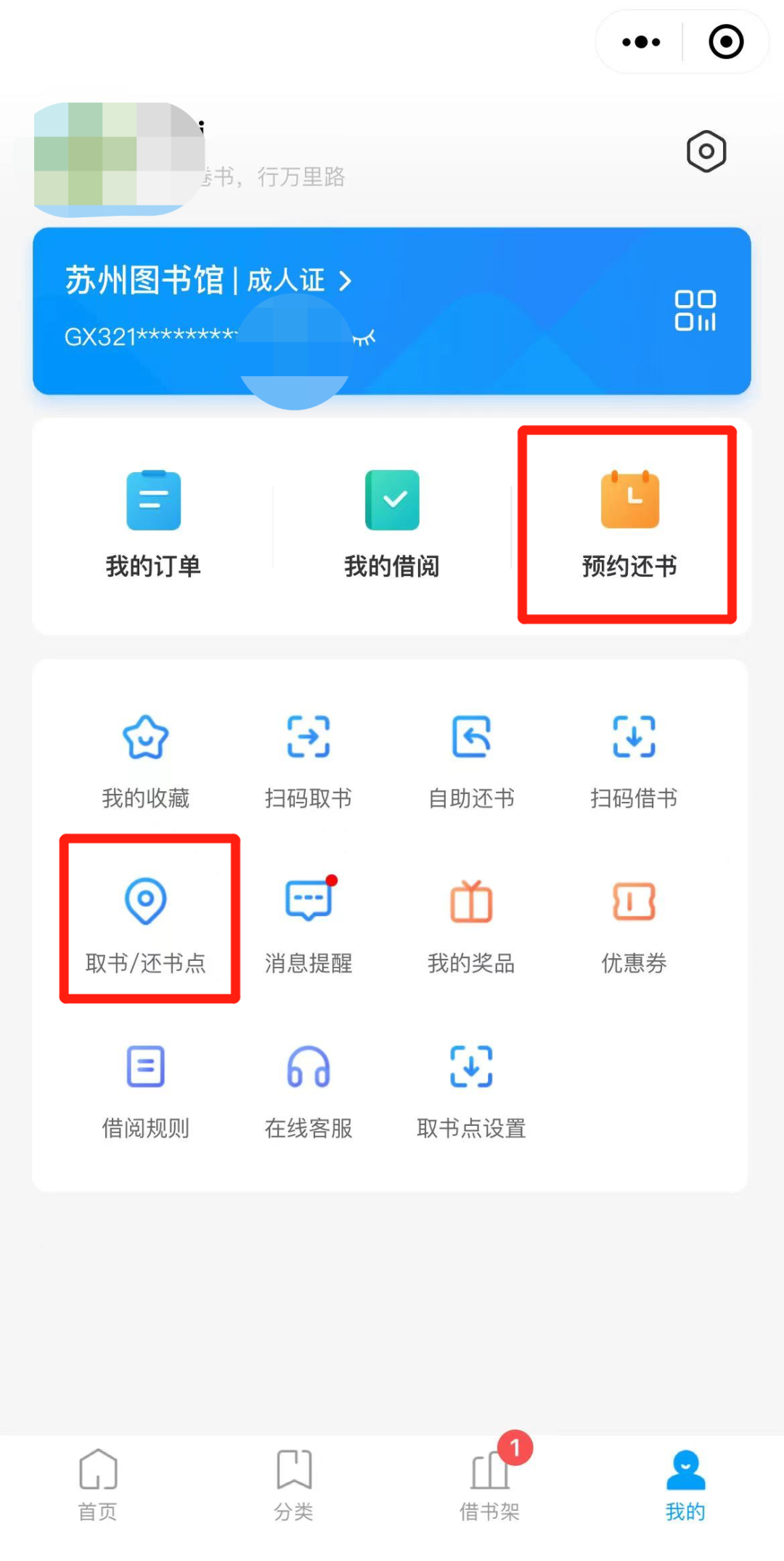Open 借阅规则 borrowing rules
Image resolution: width=784 pixels, height=1561 pixels.
pos(145,1090)
